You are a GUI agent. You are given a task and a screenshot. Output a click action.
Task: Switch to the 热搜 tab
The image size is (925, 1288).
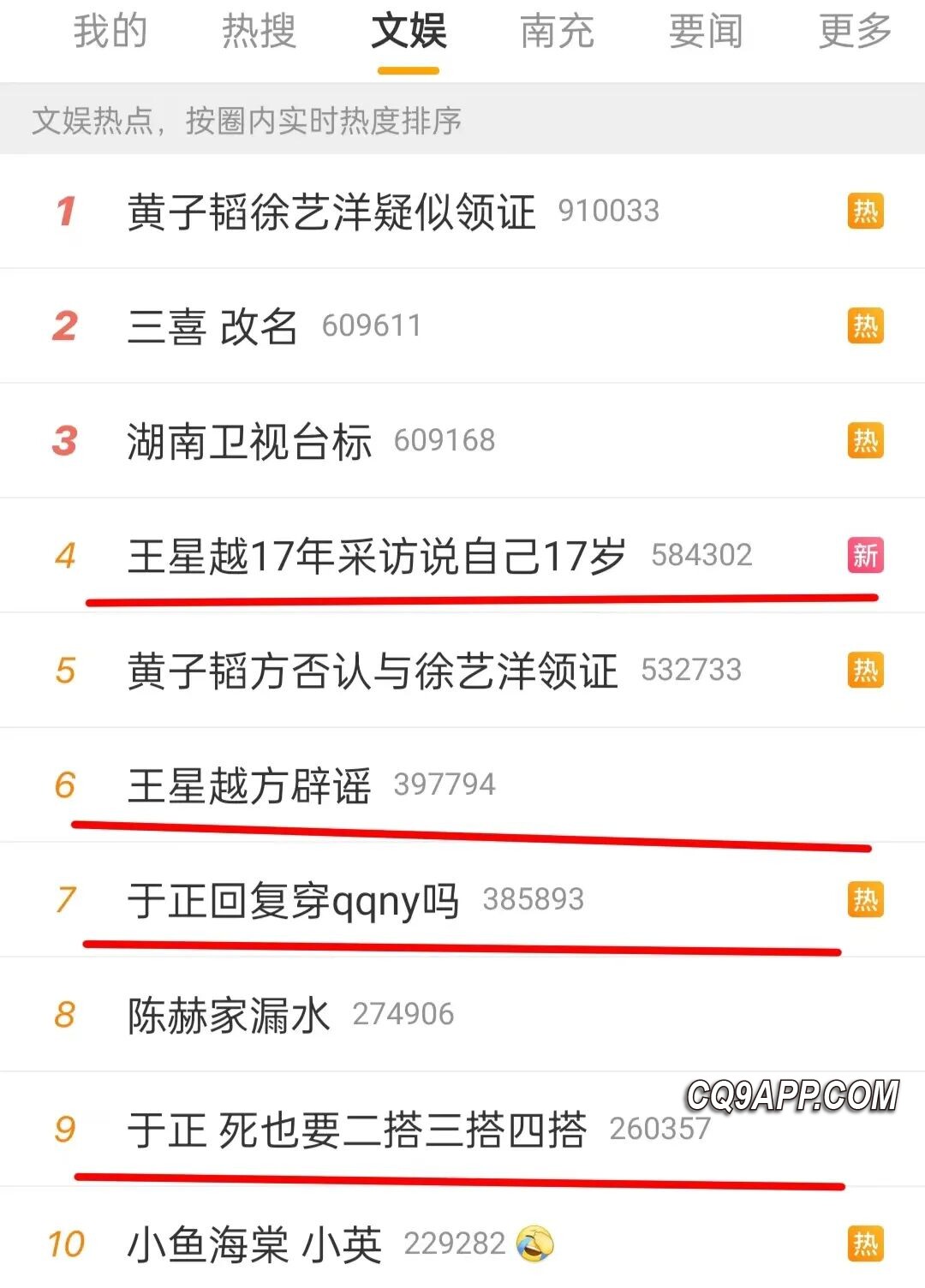tap(259, 33)
